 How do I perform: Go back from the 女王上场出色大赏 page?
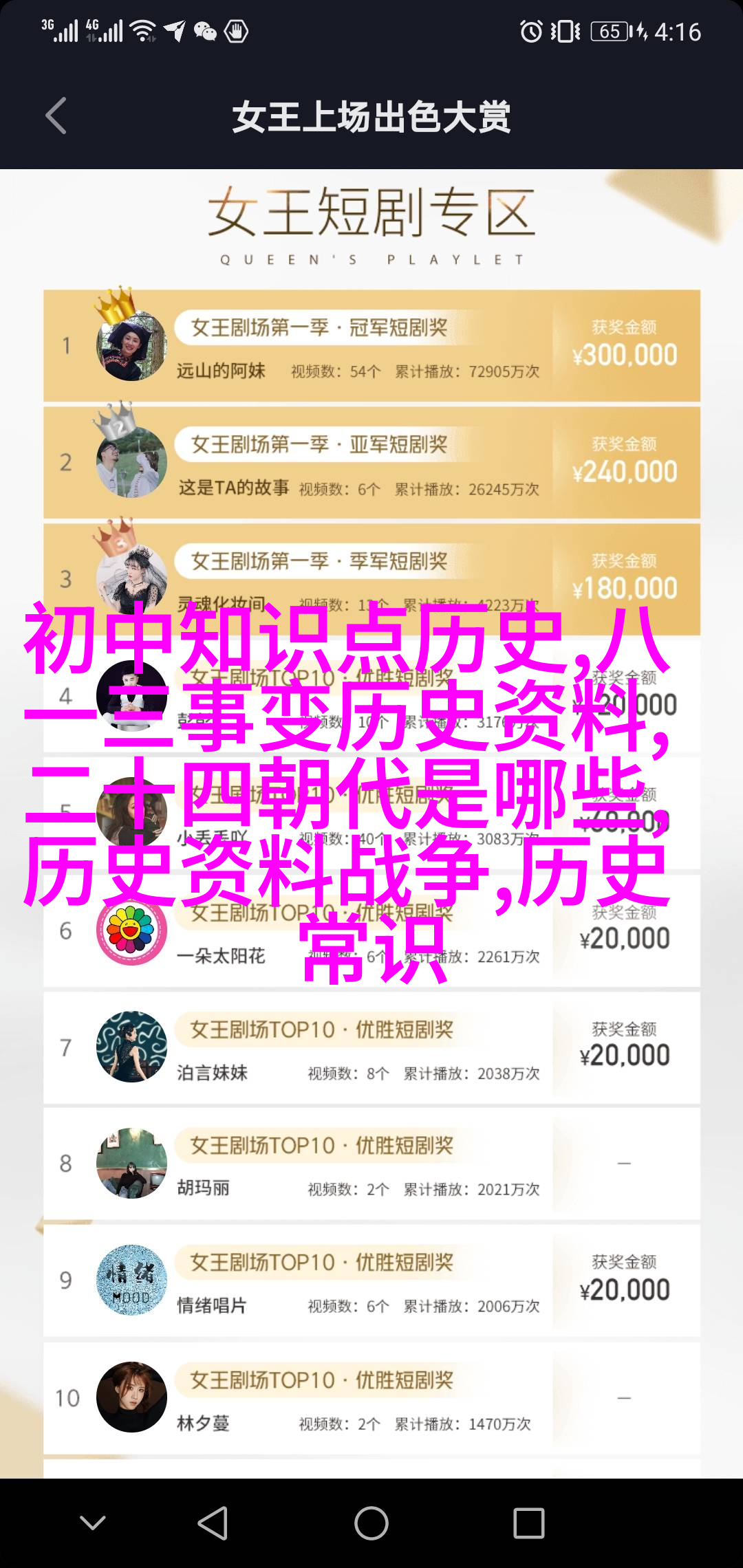56,116
